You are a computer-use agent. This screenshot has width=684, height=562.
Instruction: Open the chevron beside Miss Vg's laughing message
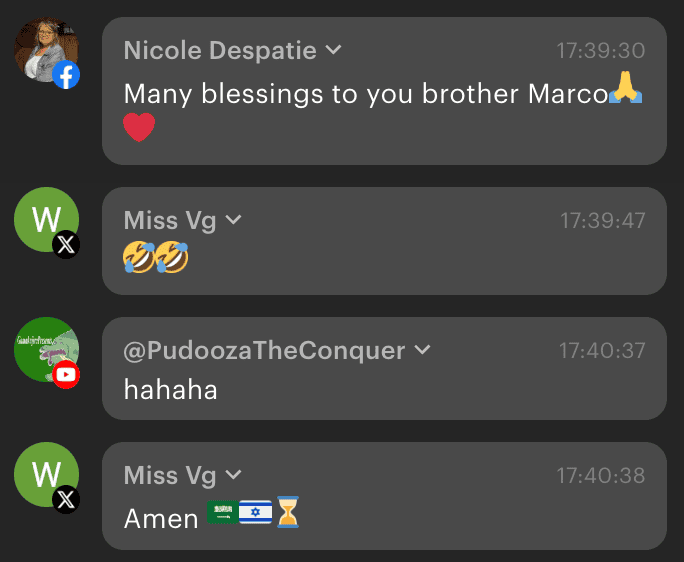233,220
